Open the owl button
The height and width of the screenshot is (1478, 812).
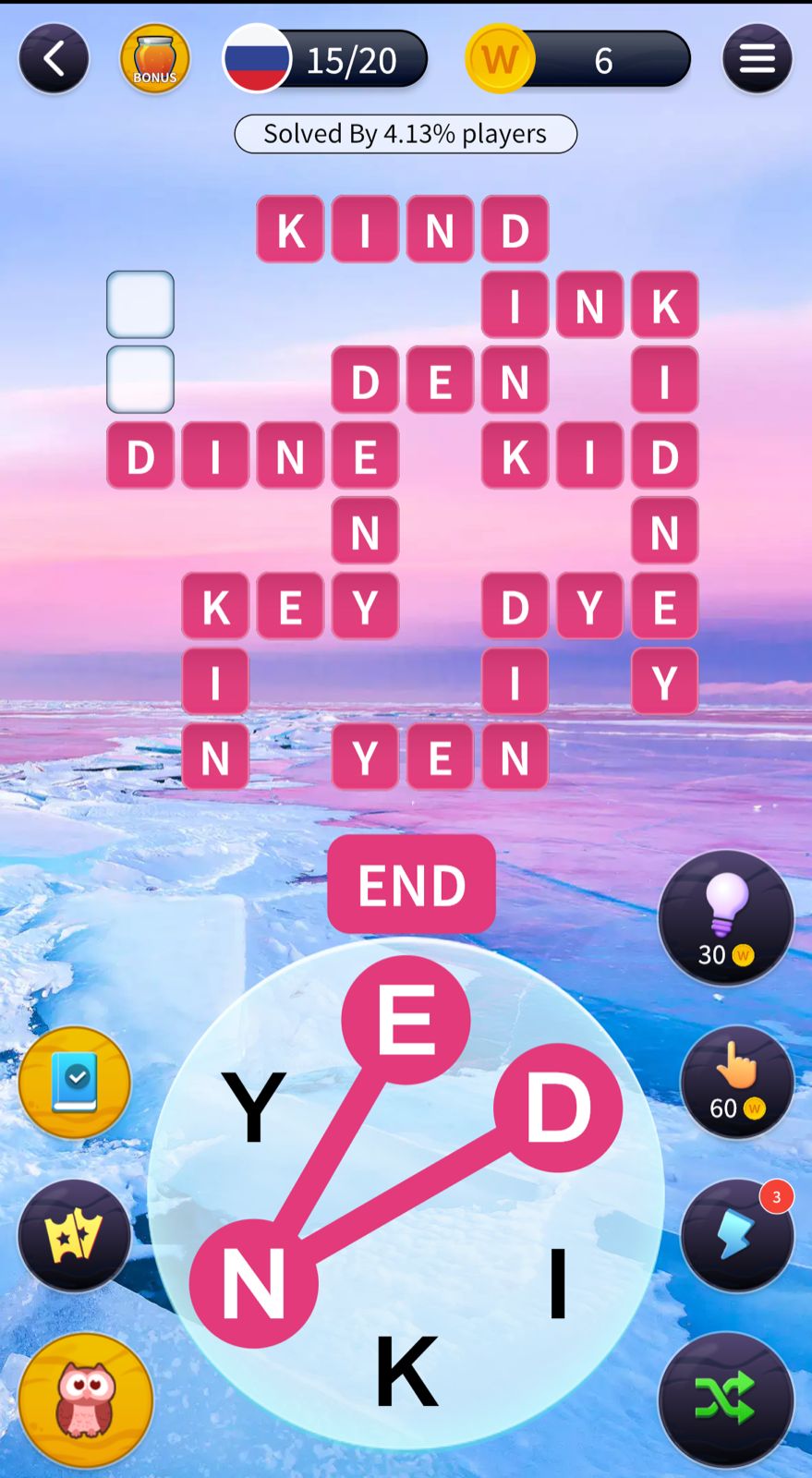pos(86,1400)
